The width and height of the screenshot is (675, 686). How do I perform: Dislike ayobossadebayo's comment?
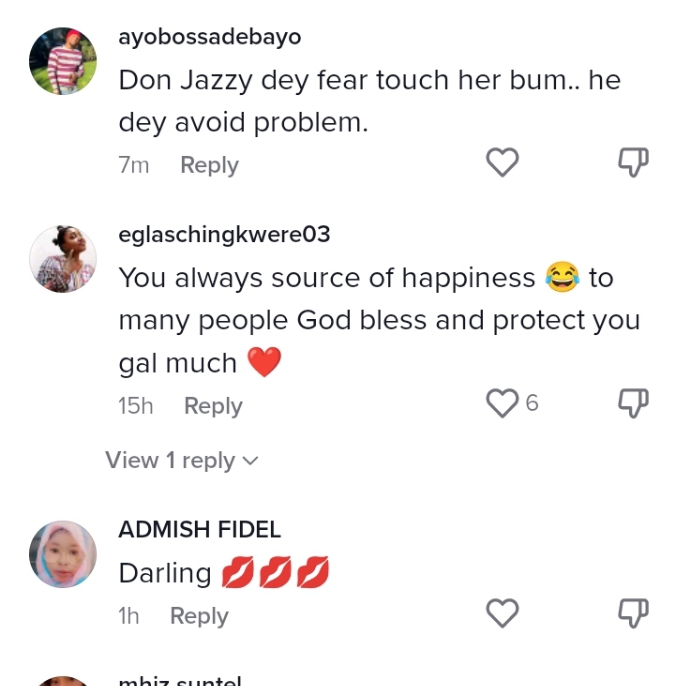[x=634, y=162]
